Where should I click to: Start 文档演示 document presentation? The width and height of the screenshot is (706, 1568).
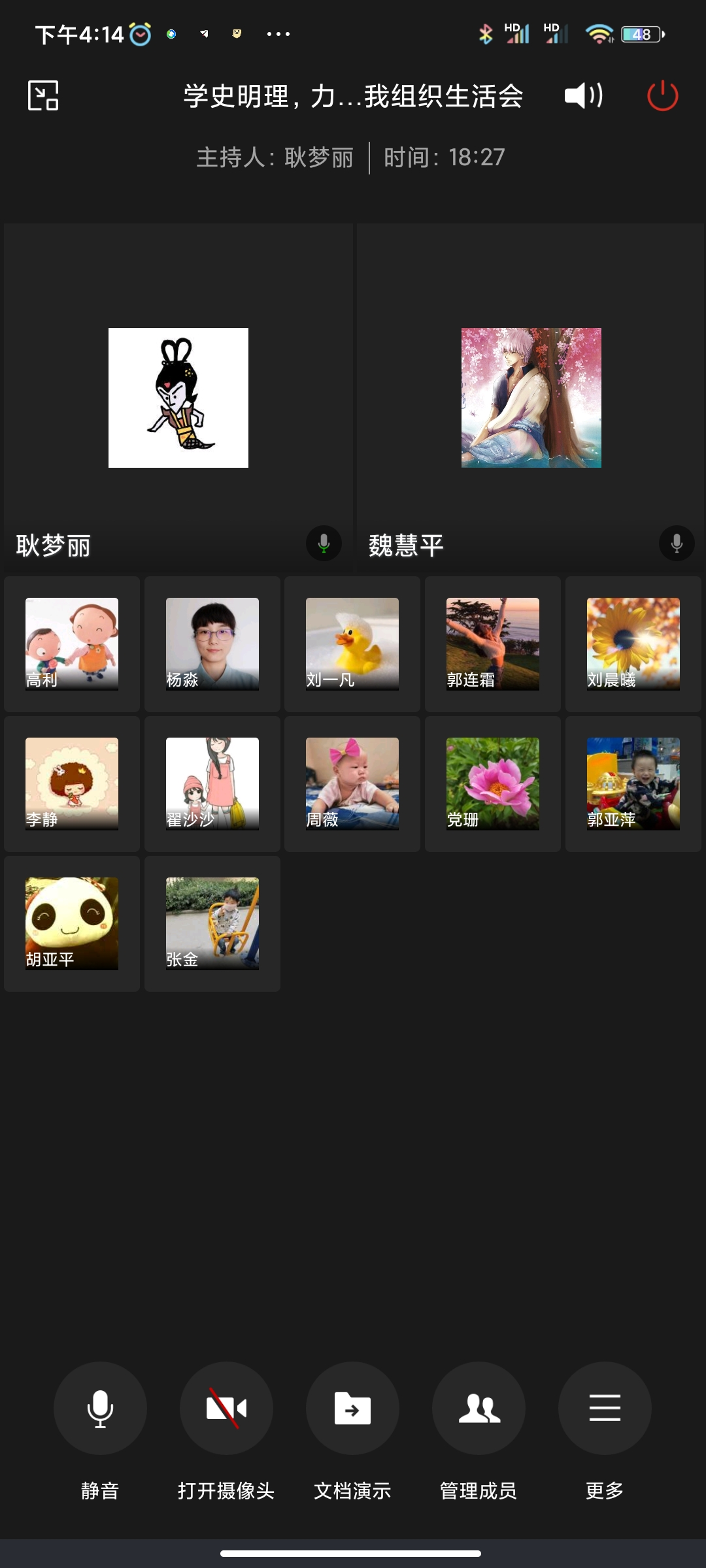pyautogui.click(x=352, y=1408)
